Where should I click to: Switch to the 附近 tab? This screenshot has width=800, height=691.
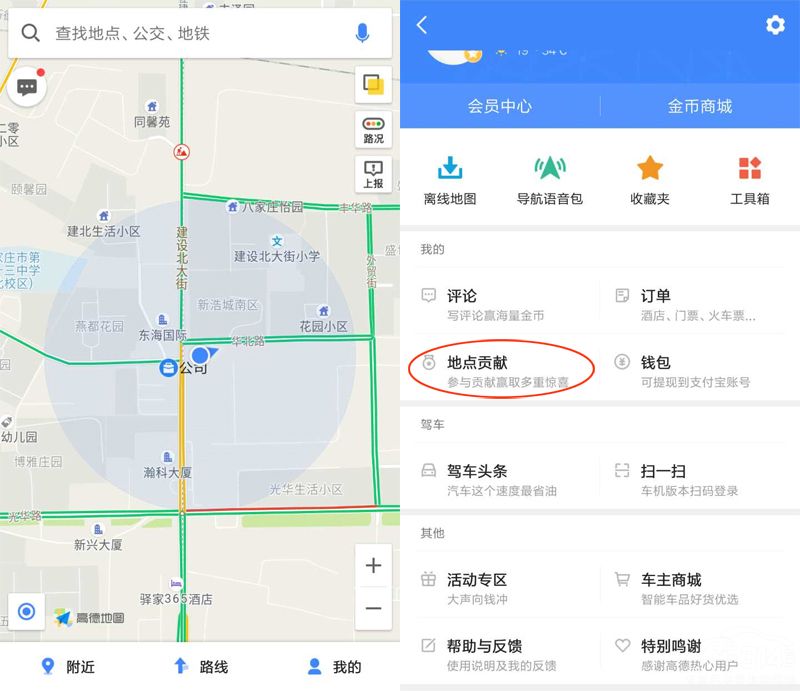[66, 667]
